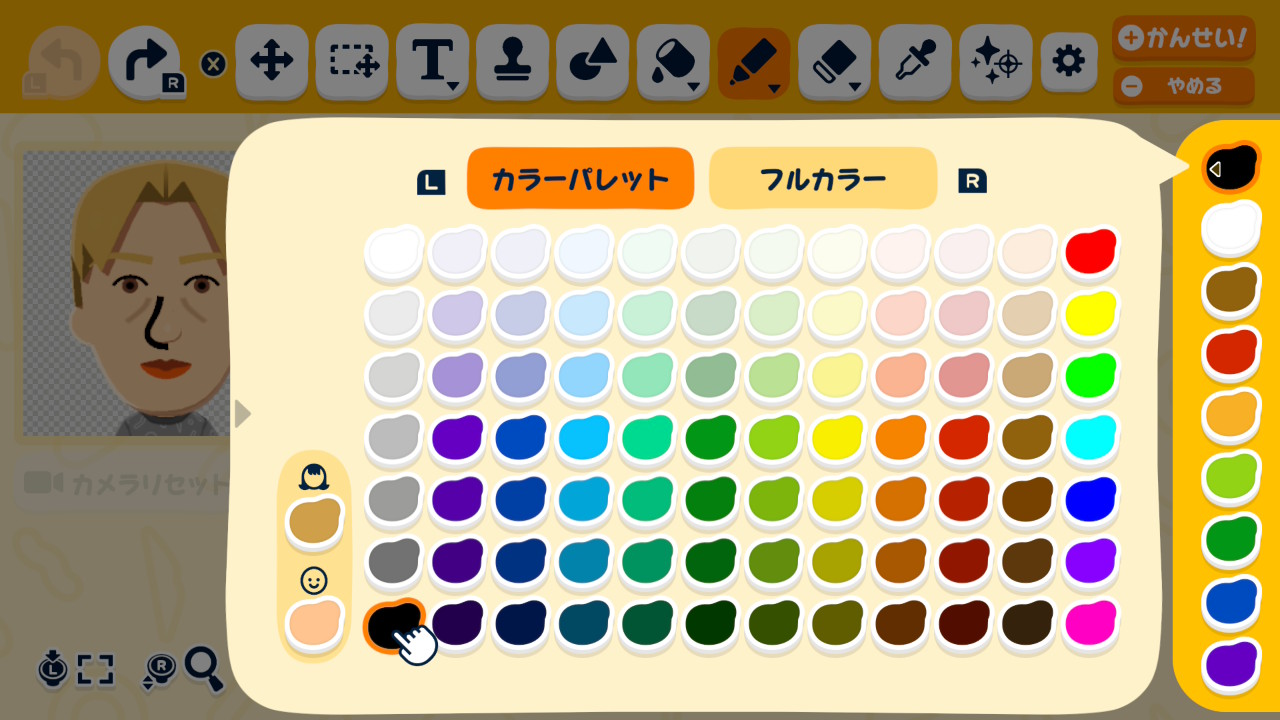Choose the bright yellow palette swatch
1280x720 pixels.
pos(1090,314)
